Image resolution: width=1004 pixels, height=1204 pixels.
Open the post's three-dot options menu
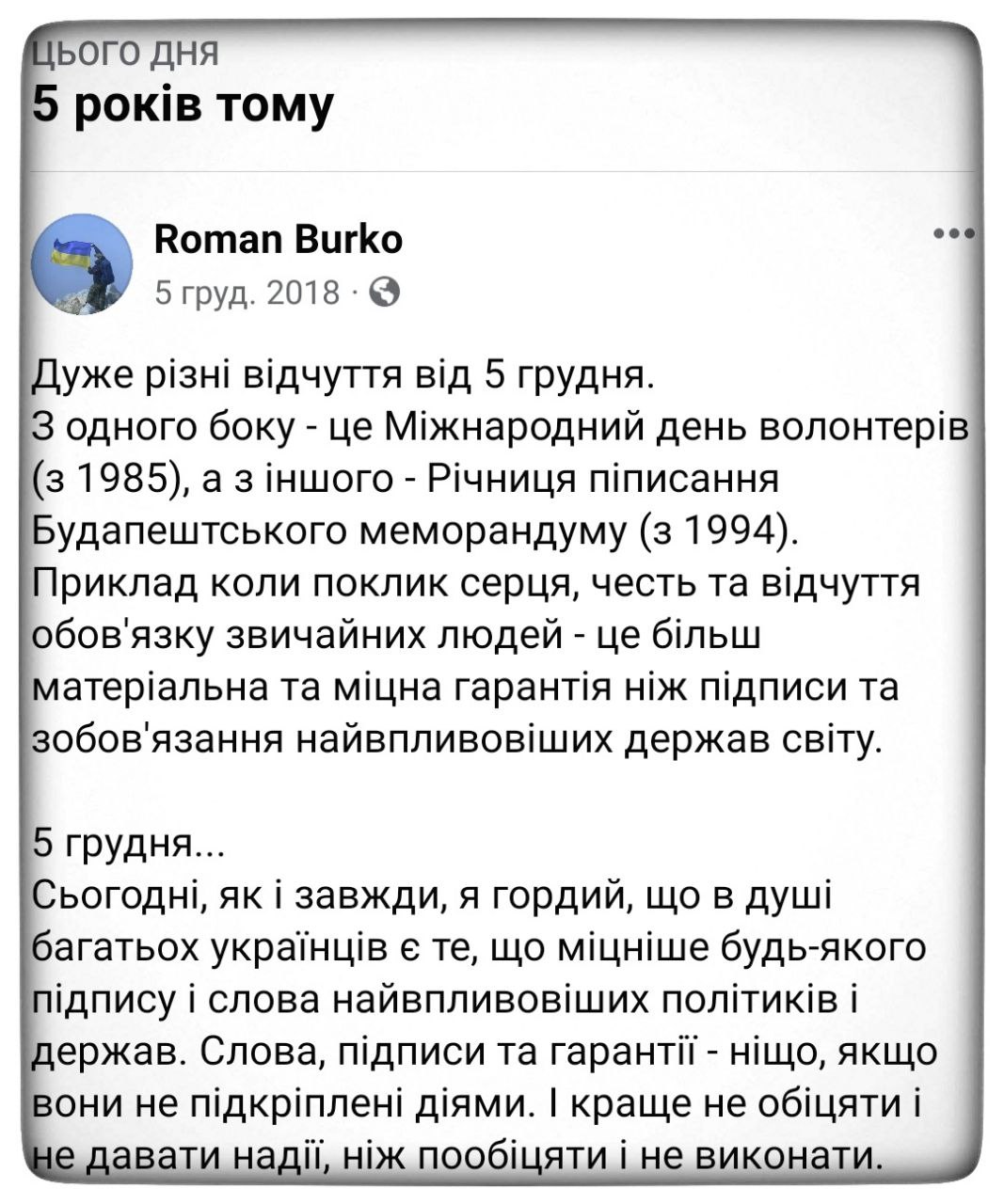952,234
